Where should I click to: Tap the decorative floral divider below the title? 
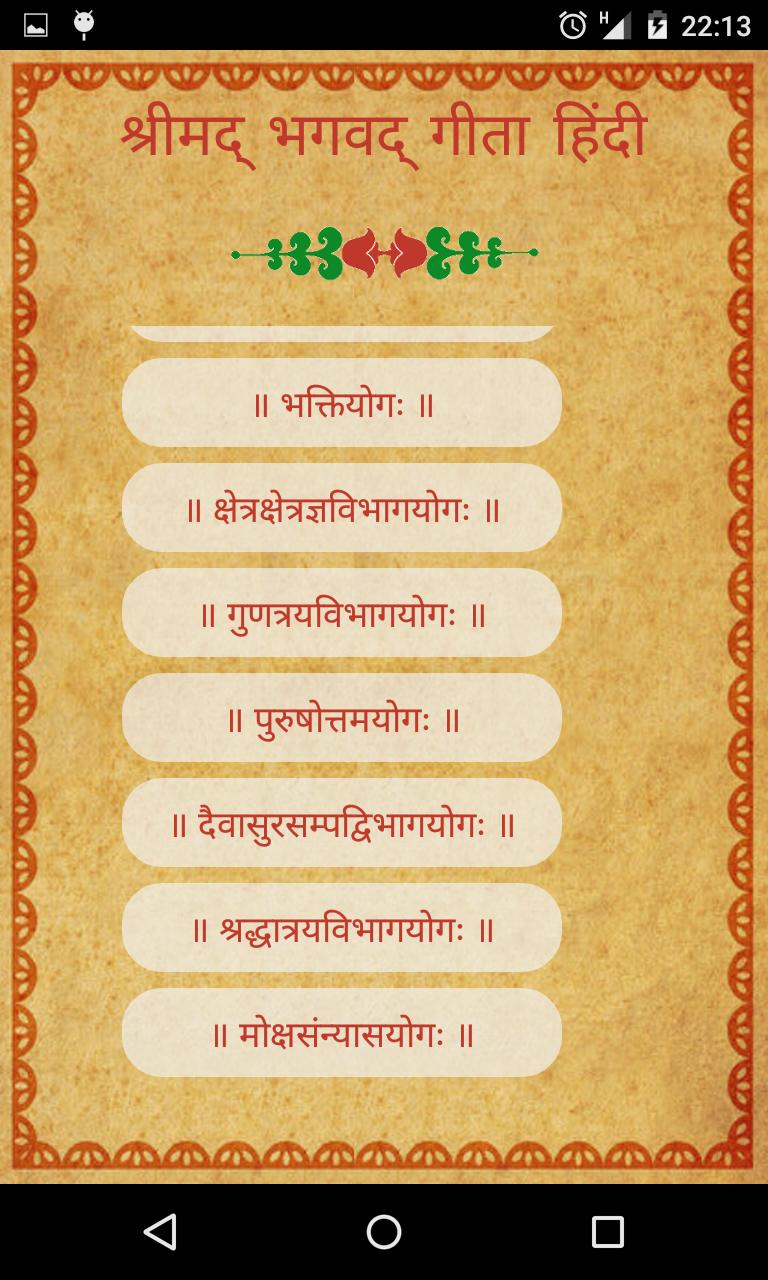pyautogui.click(x=383, y=253)
